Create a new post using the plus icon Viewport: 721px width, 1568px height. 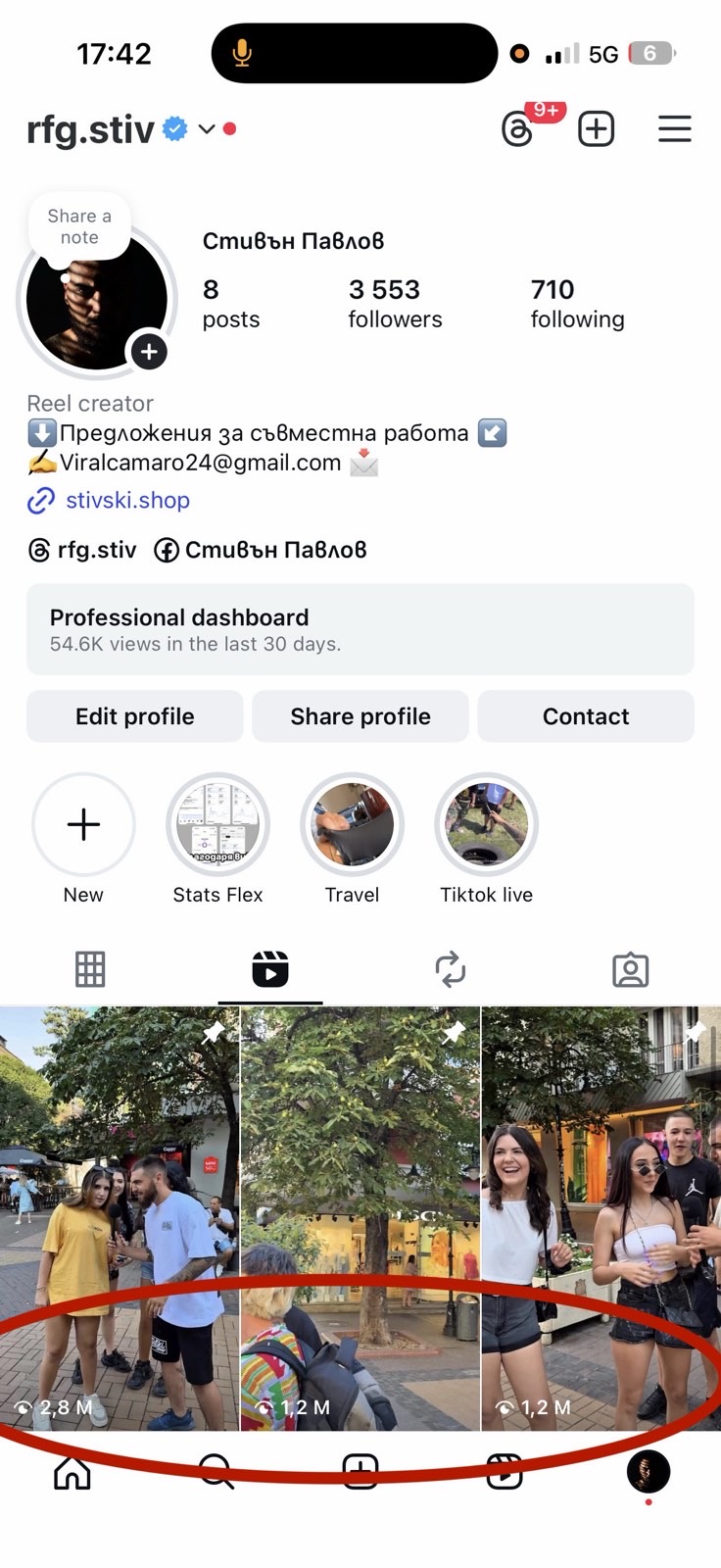(x=596, y=128)
